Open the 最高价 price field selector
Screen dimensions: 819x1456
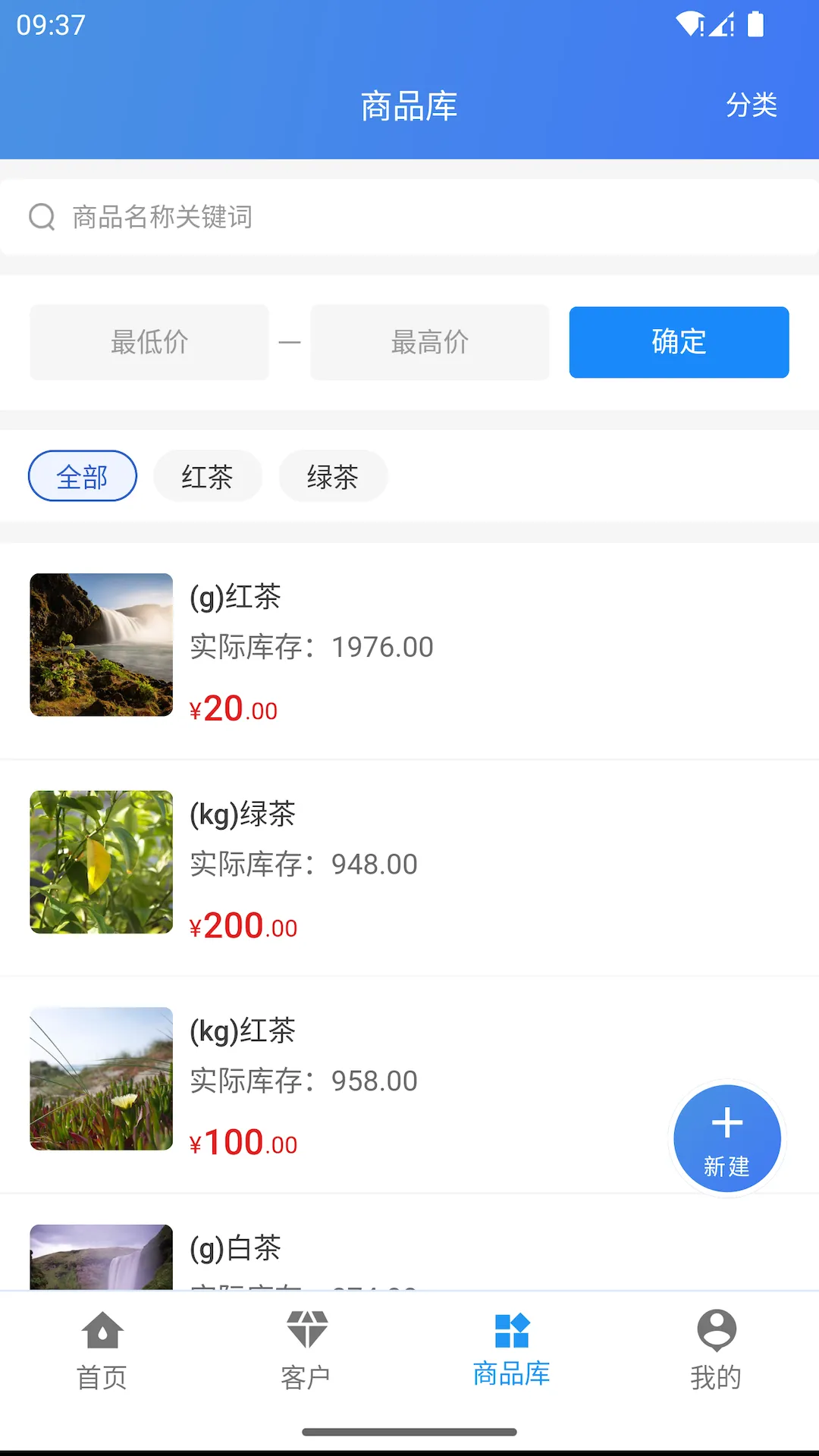coord(429,342)
